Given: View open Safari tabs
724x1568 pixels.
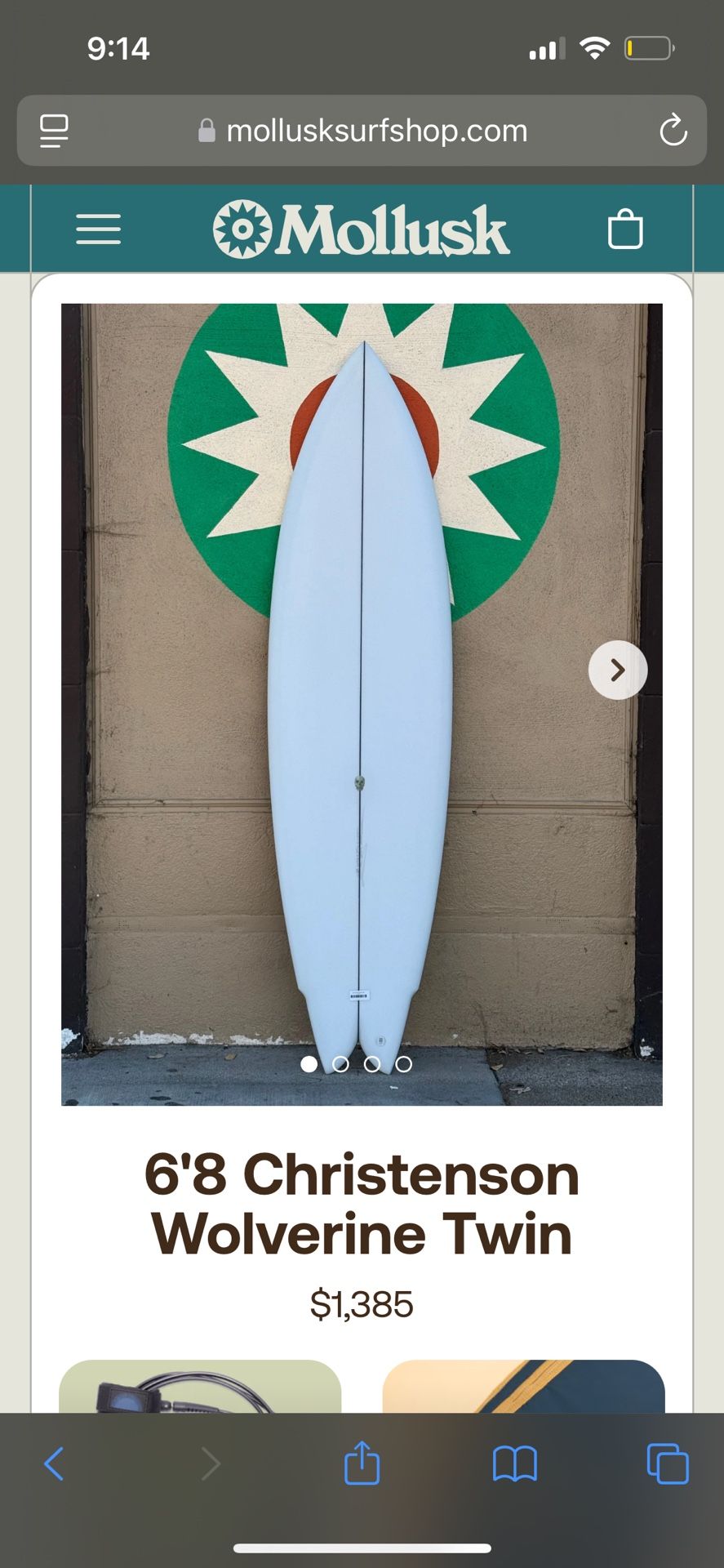Looking at the screenshot, I should [x=667, y=1463].
